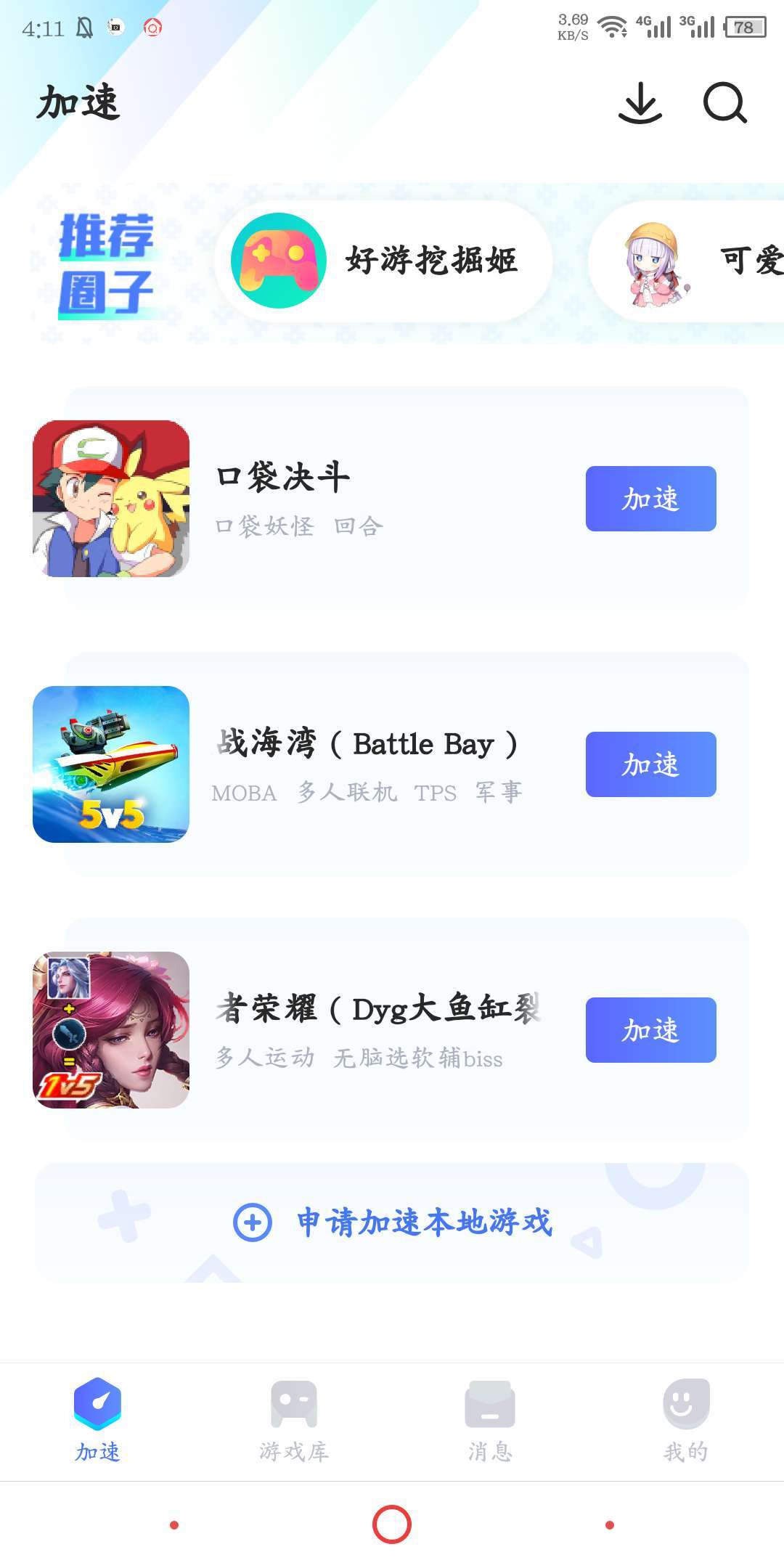
Task: Switch to the 游戏库 tab
Action: point(294,1419)
